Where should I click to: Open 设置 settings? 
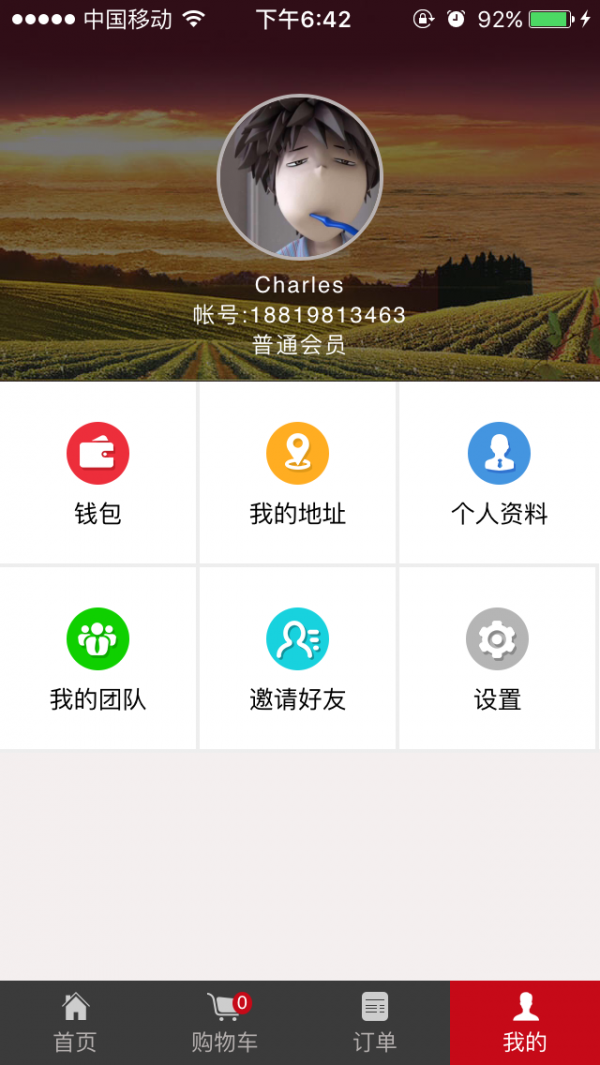[x=497, y=658]
